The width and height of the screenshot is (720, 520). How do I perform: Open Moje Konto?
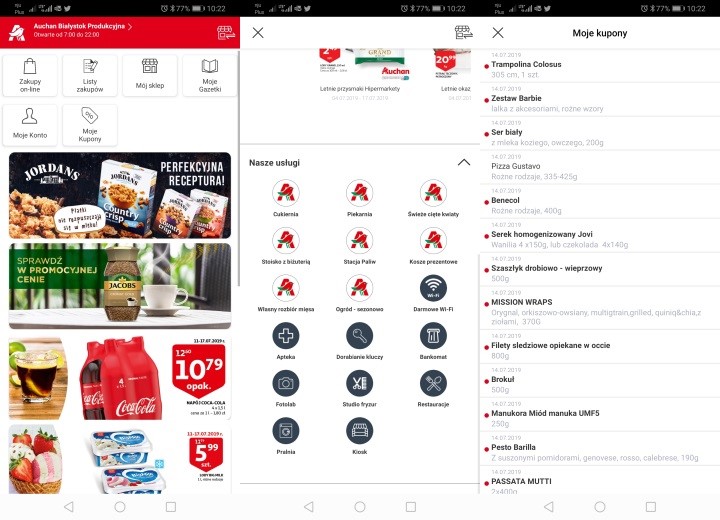coord(30,125)
